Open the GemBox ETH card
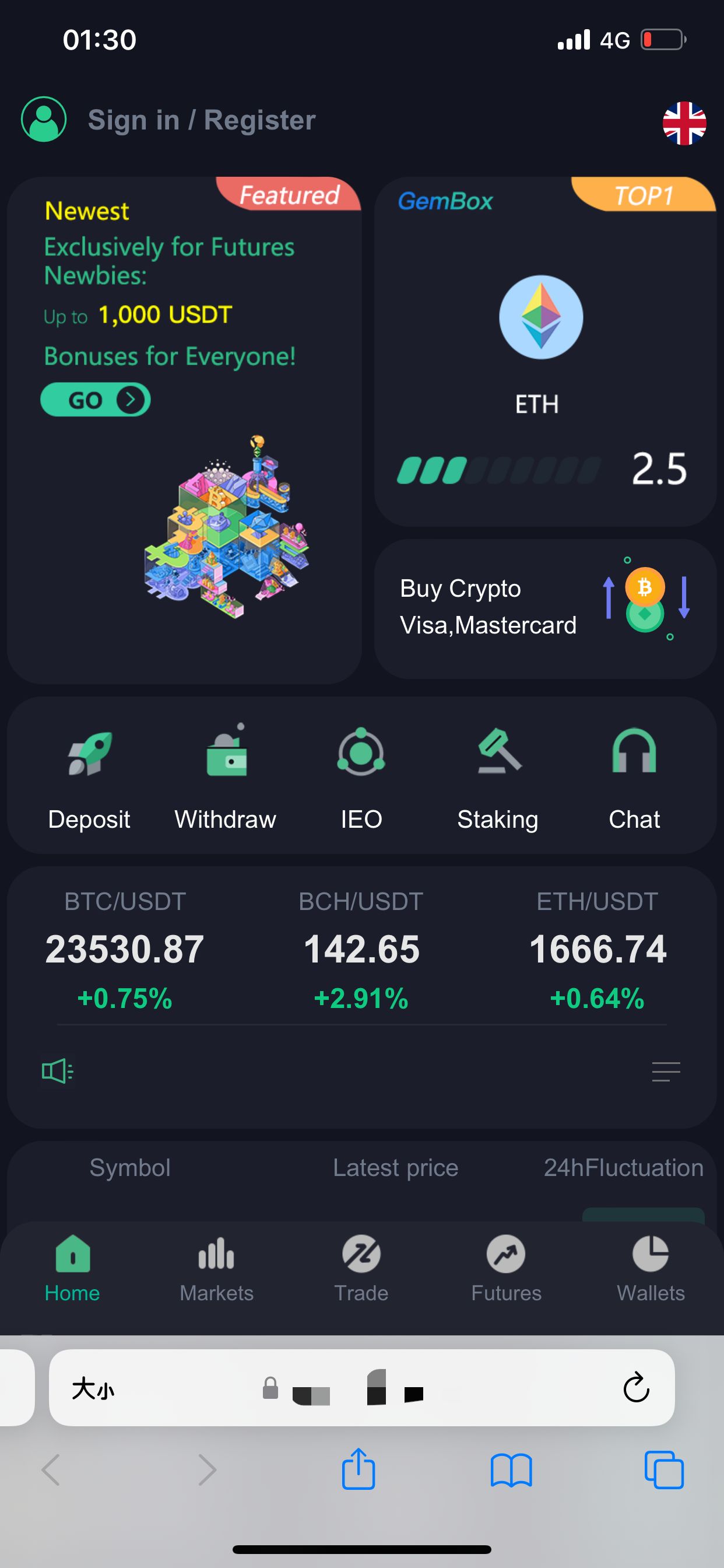724x1568 pixels. point(544,351)
